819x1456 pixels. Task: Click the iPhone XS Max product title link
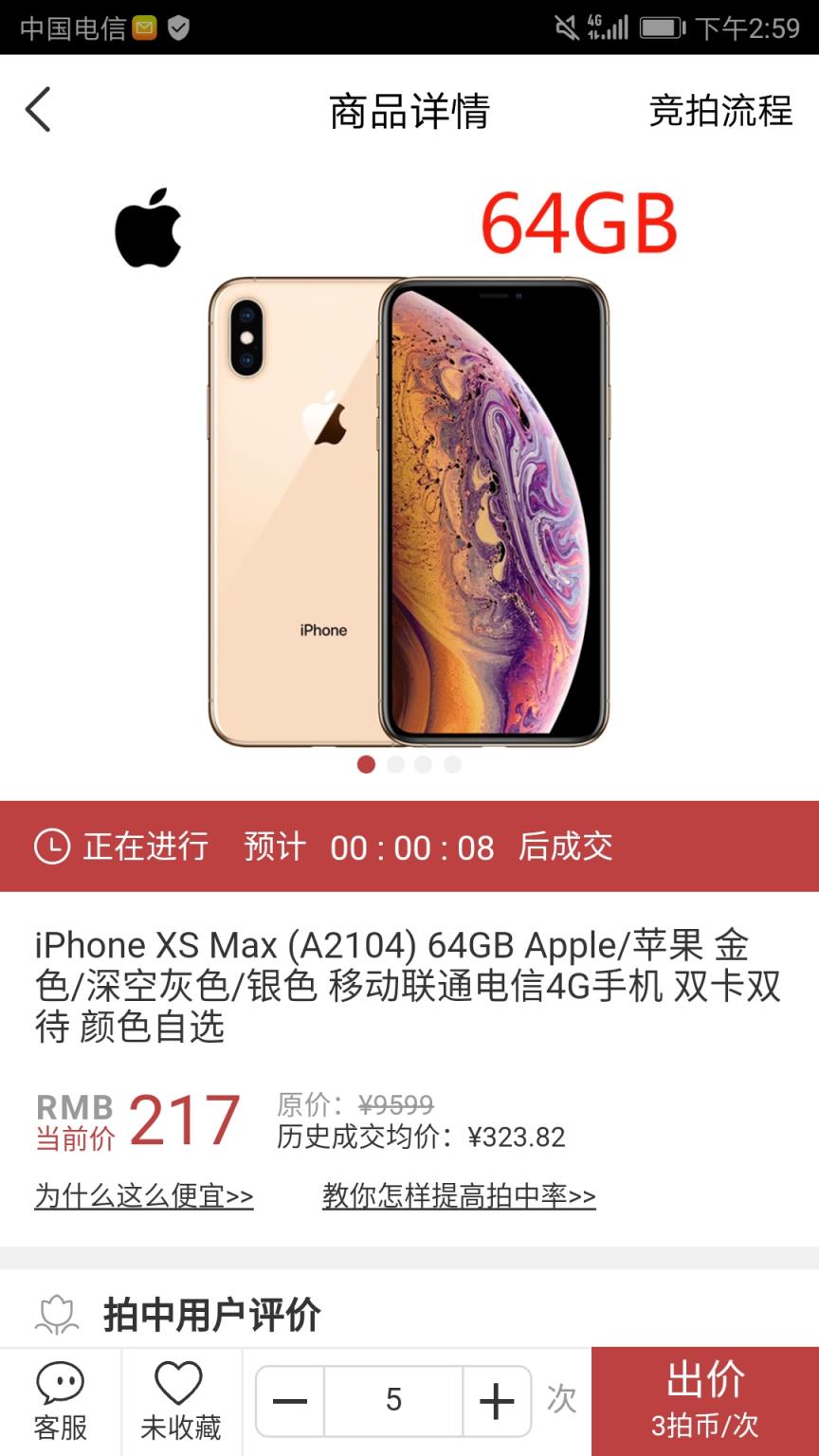(x=408, y=986)
